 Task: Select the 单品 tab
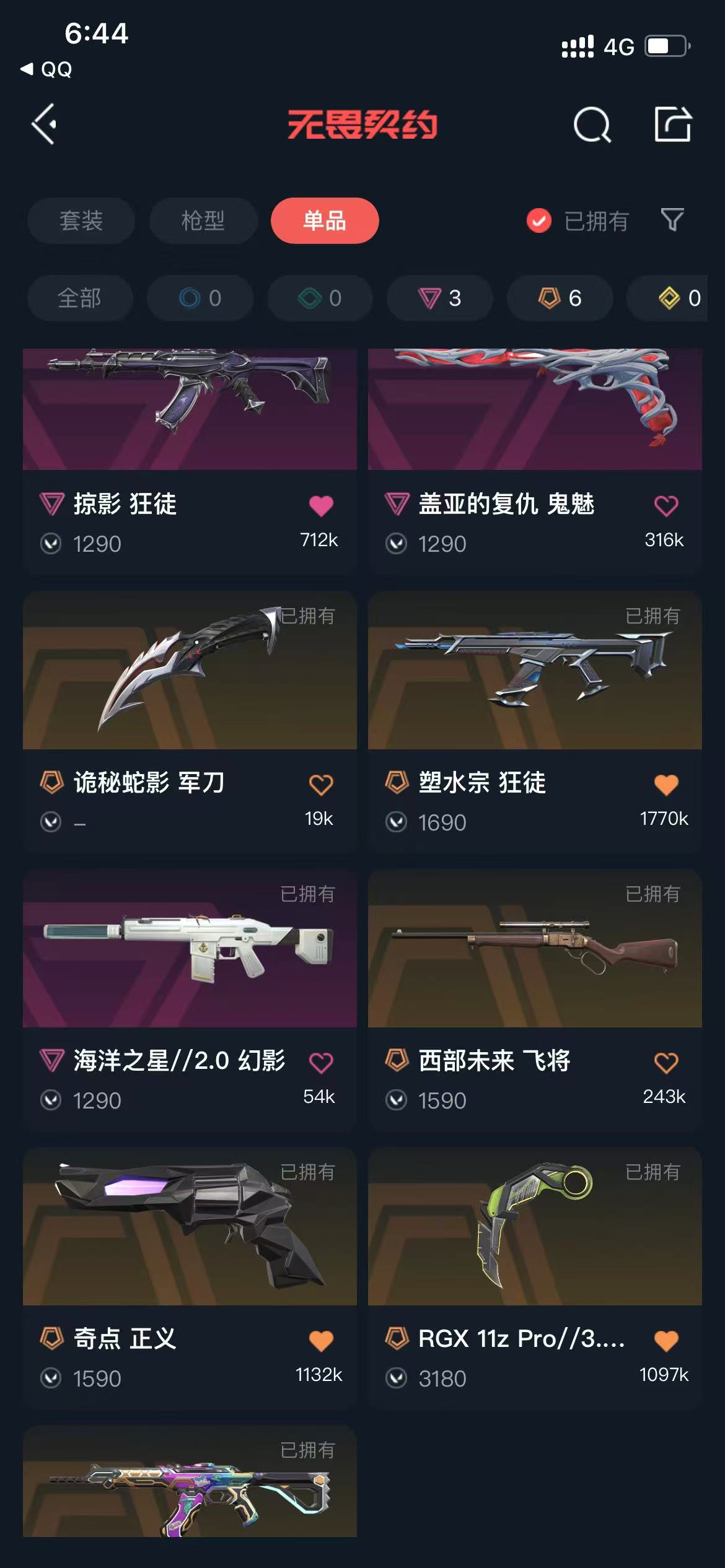pos(324,220)
